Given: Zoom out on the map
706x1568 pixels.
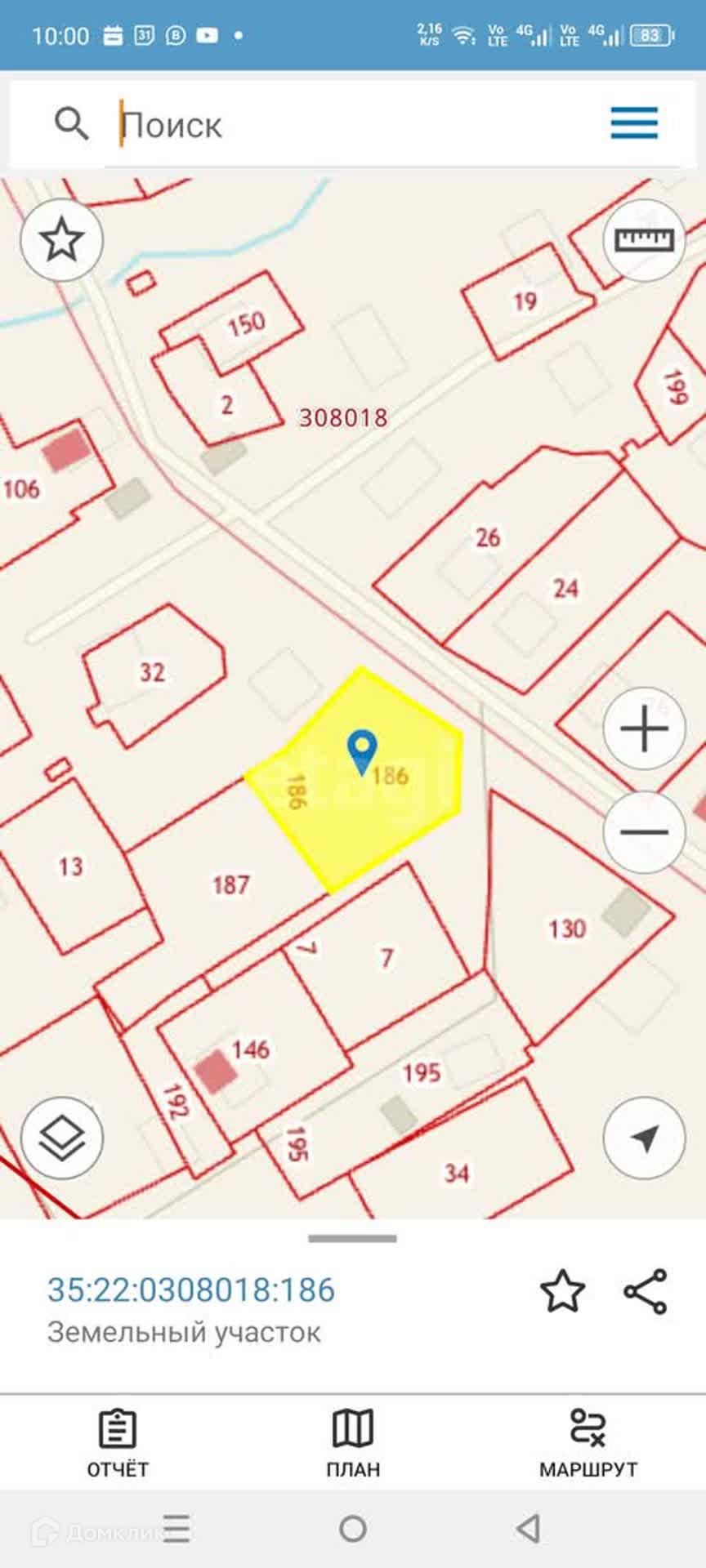Looking at the screenshot, I should 644,832.
